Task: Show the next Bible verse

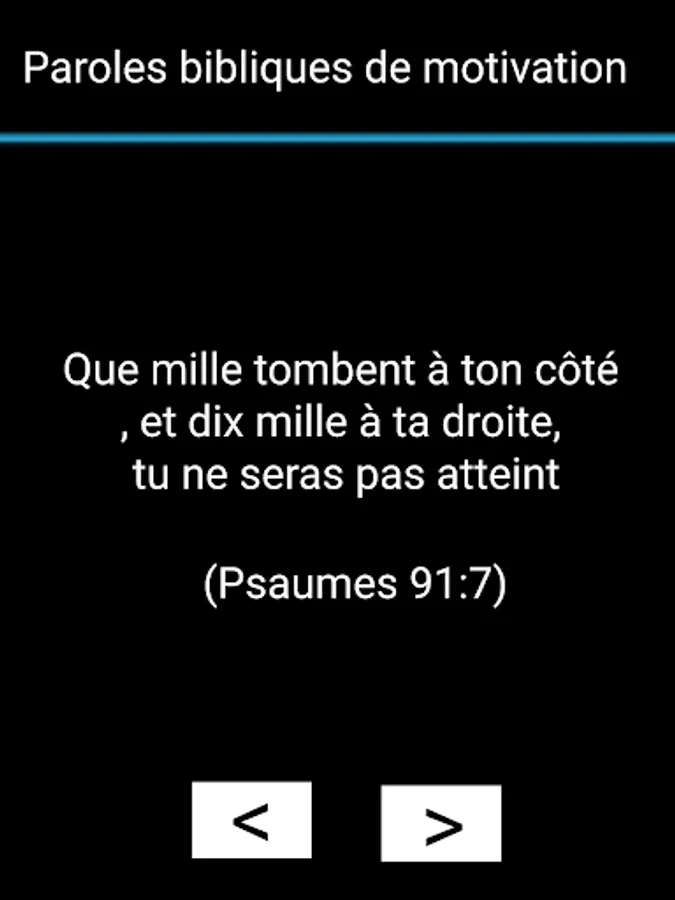Action: pos(441,823)
